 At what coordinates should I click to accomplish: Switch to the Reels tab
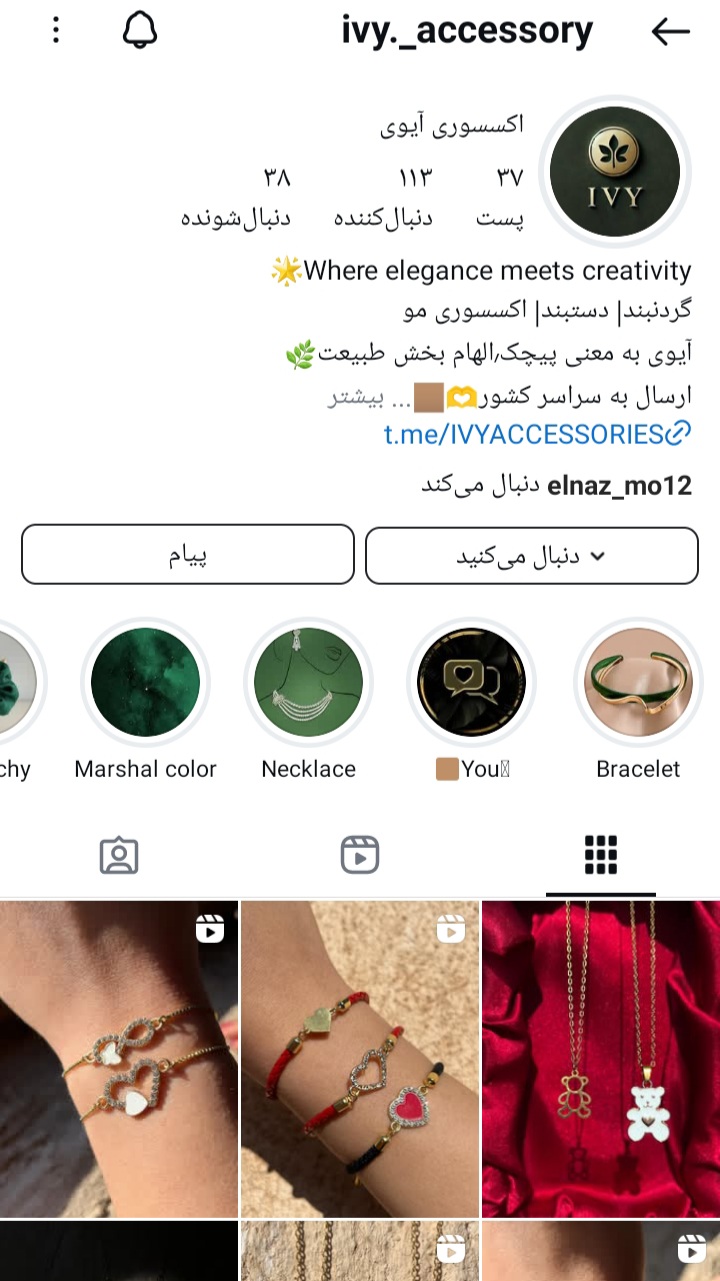point(359,855)
